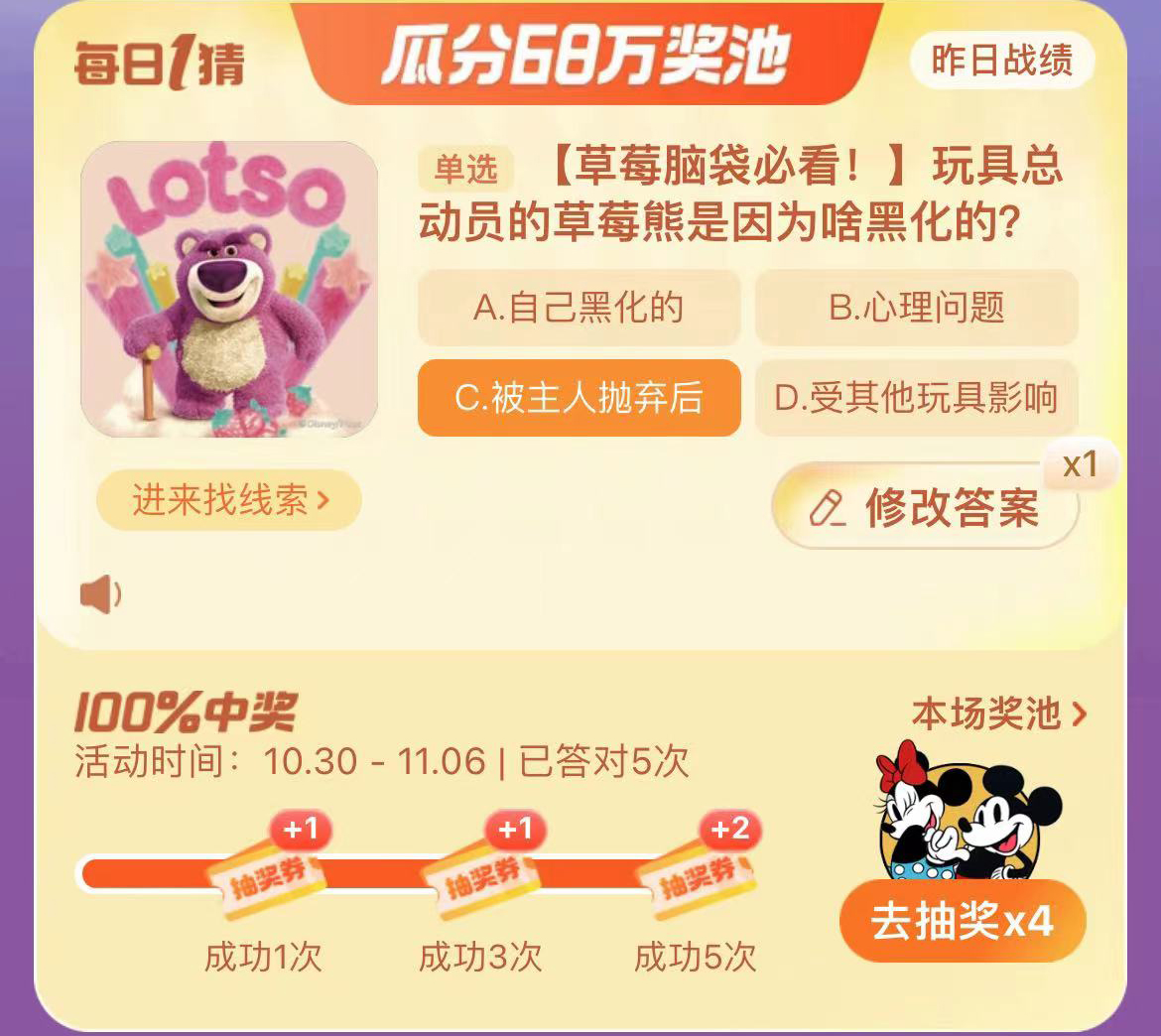Choose option B.心理问题

click(916, 308)
